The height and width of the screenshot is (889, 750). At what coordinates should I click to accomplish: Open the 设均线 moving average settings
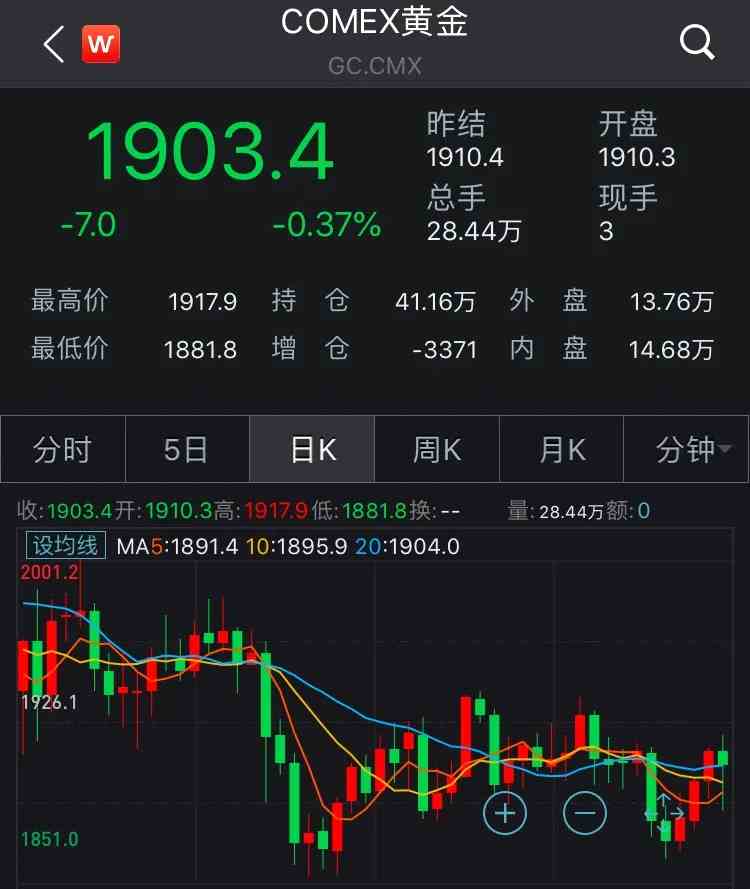(66, 546)
